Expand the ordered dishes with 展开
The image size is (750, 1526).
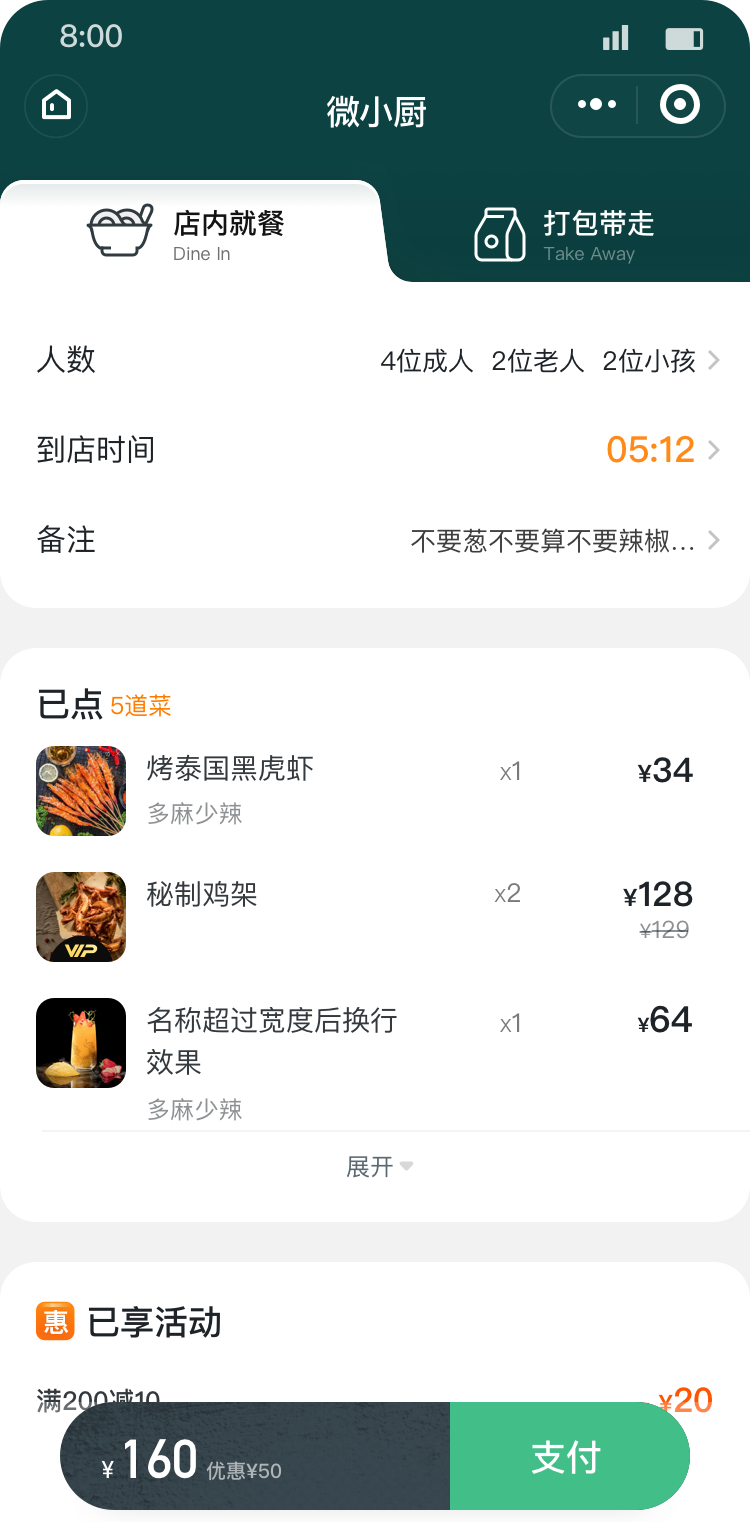pyautogui.click(x=379, y=1167)
